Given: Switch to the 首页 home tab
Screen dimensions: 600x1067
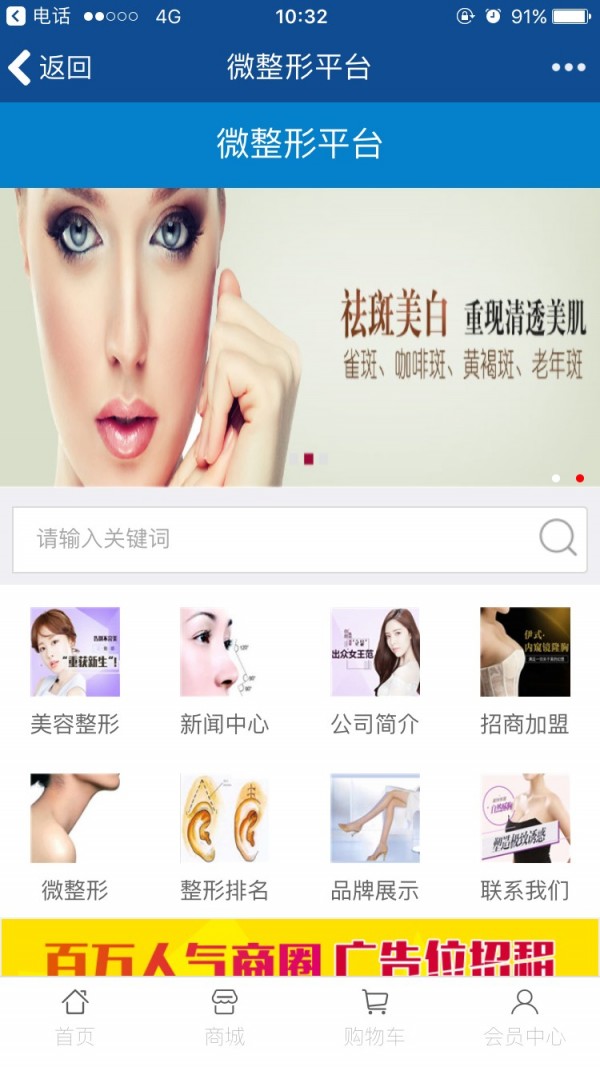Looking at the screenshot, I should pos(75,1018).
